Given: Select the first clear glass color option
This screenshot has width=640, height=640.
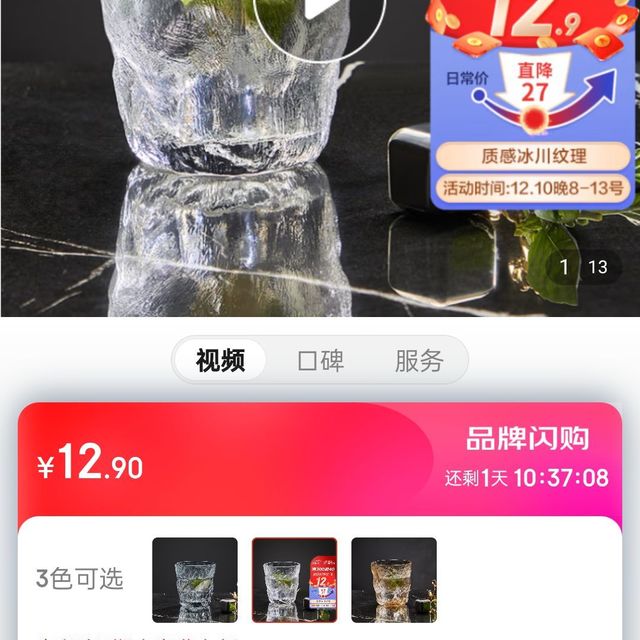Looking at the screenshot, I should point(195,580).
